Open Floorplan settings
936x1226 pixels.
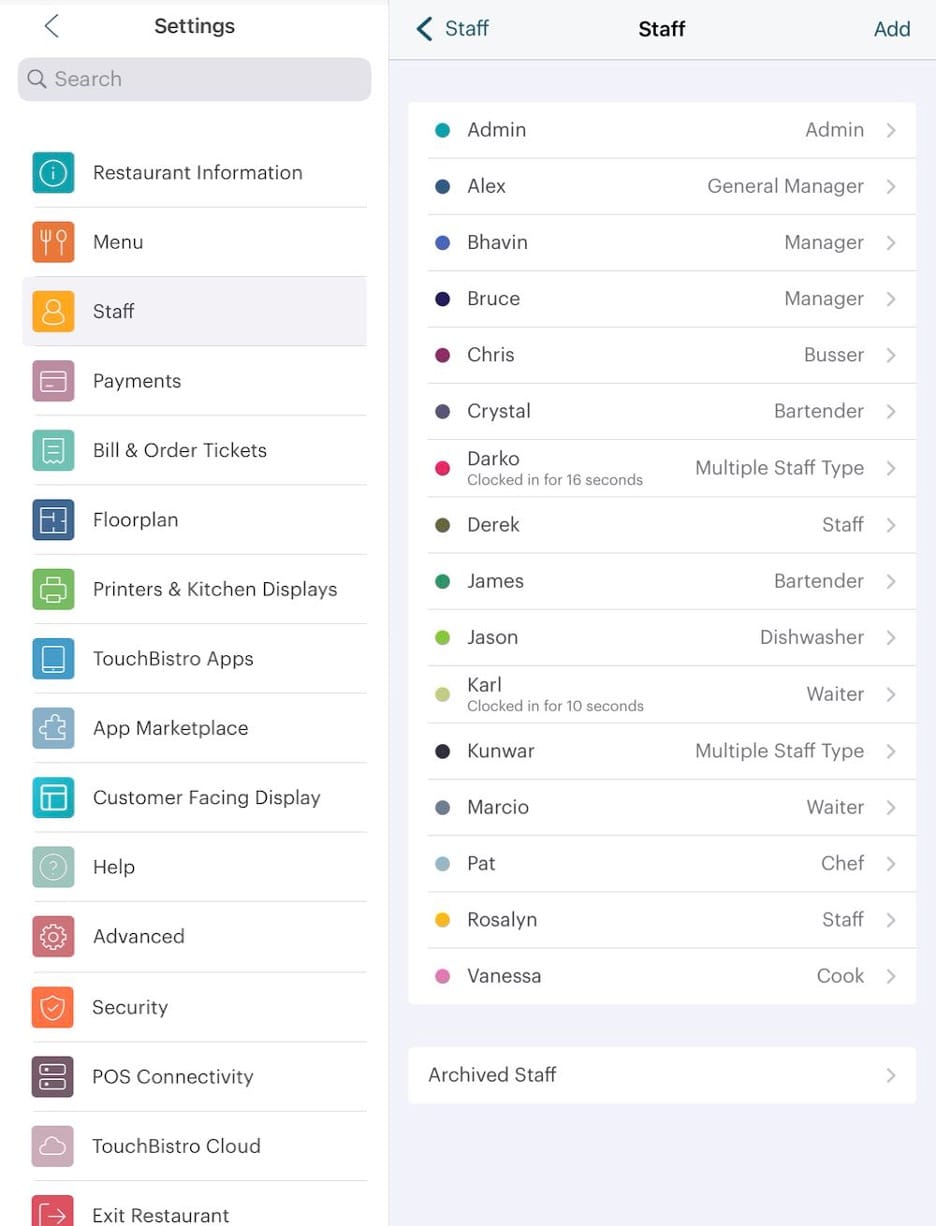click(x=135, y=520)
